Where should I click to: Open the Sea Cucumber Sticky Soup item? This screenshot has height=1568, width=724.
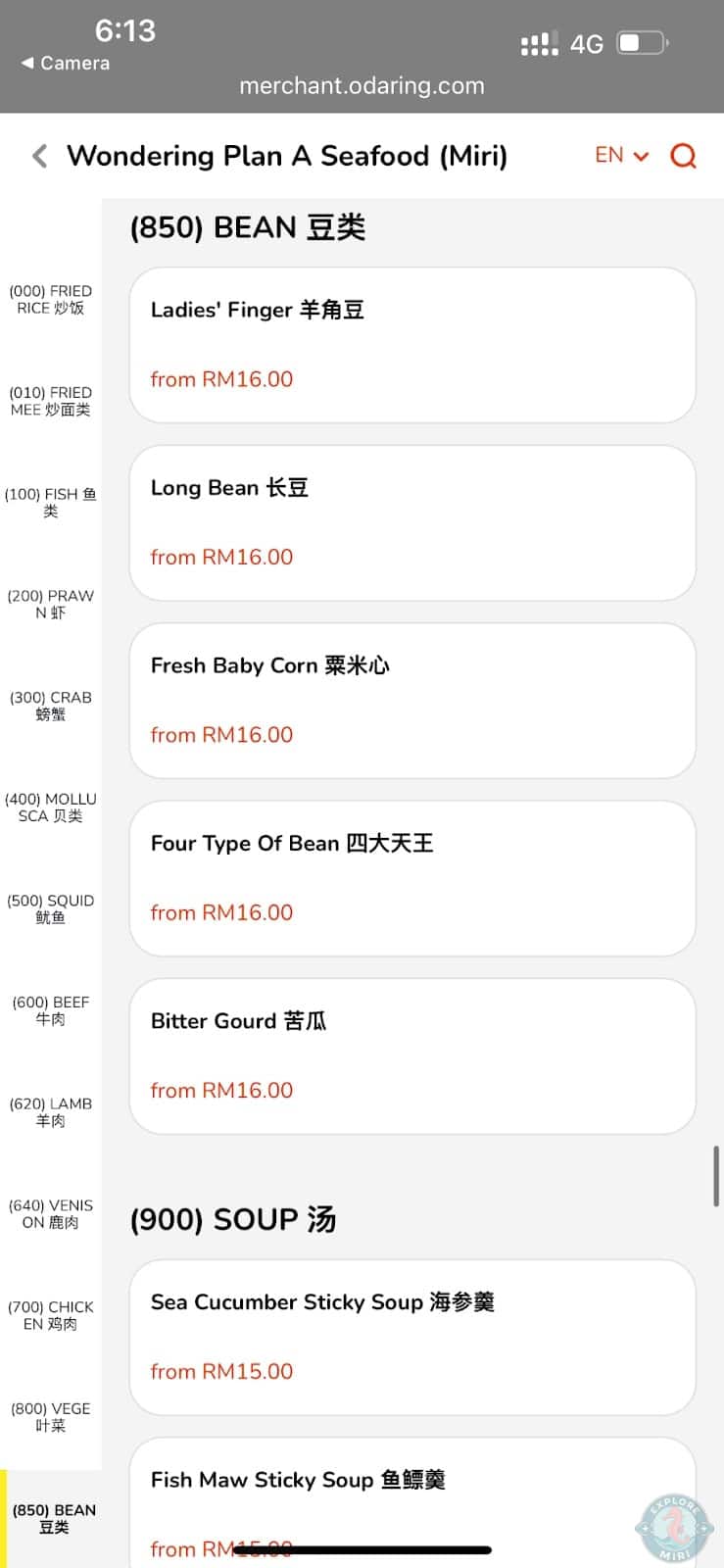coord(412,1337)
